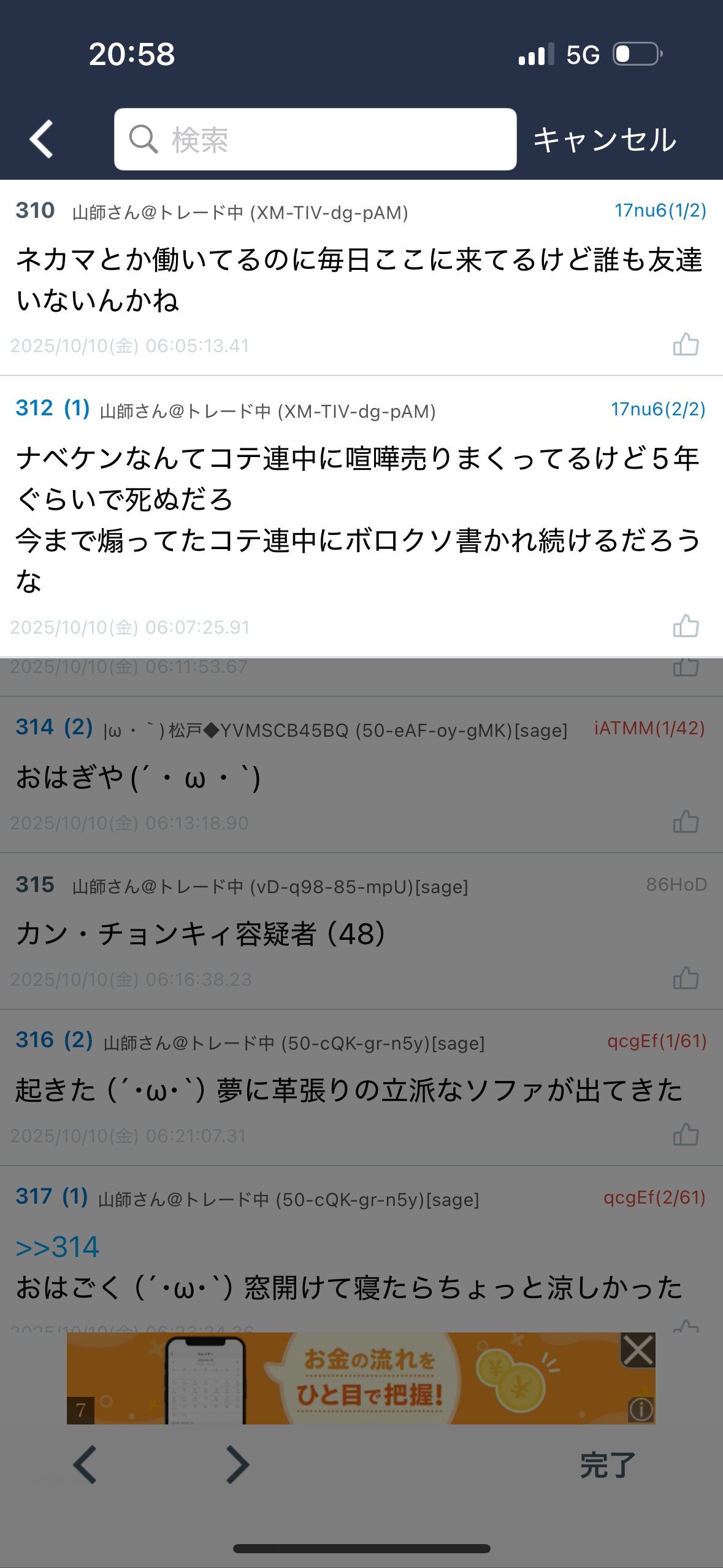Follow the >>314 anchor link
The height and width of the screenshot is (1568, 723).
(x=57, y=1247)
